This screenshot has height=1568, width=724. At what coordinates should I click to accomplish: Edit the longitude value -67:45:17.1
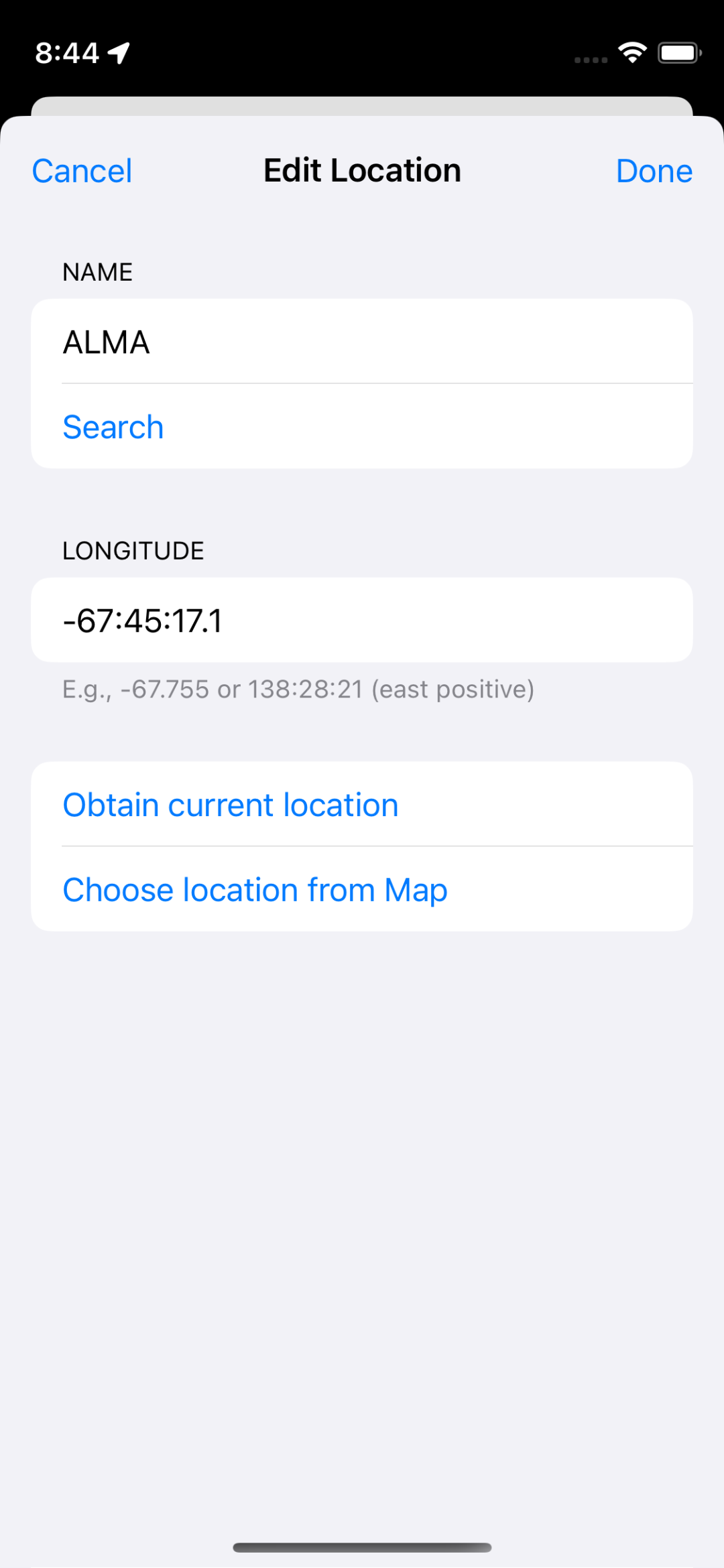tap(362, 620)
